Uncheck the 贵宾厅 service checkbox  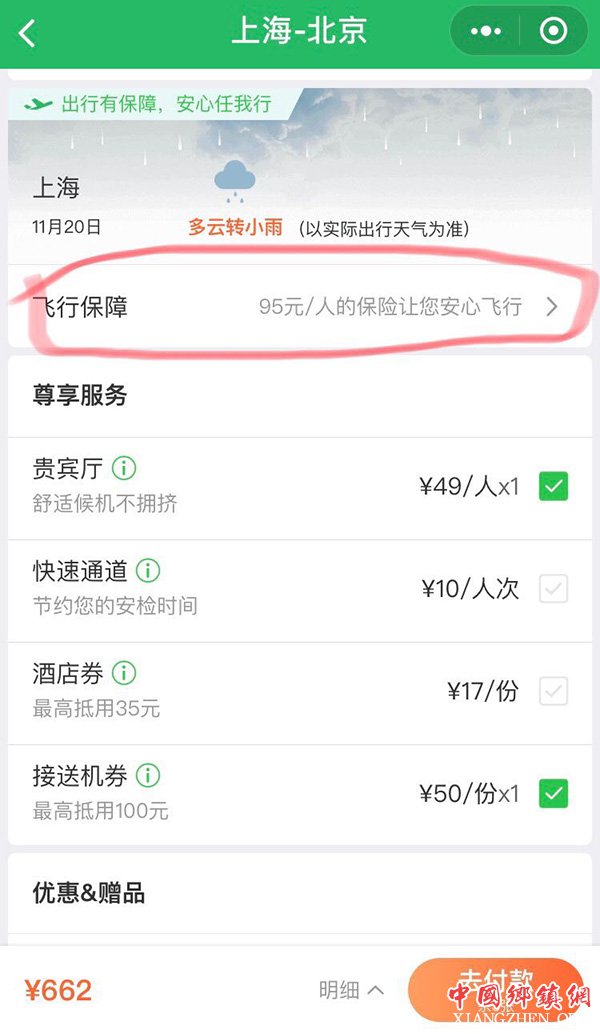tap(553, 487)
